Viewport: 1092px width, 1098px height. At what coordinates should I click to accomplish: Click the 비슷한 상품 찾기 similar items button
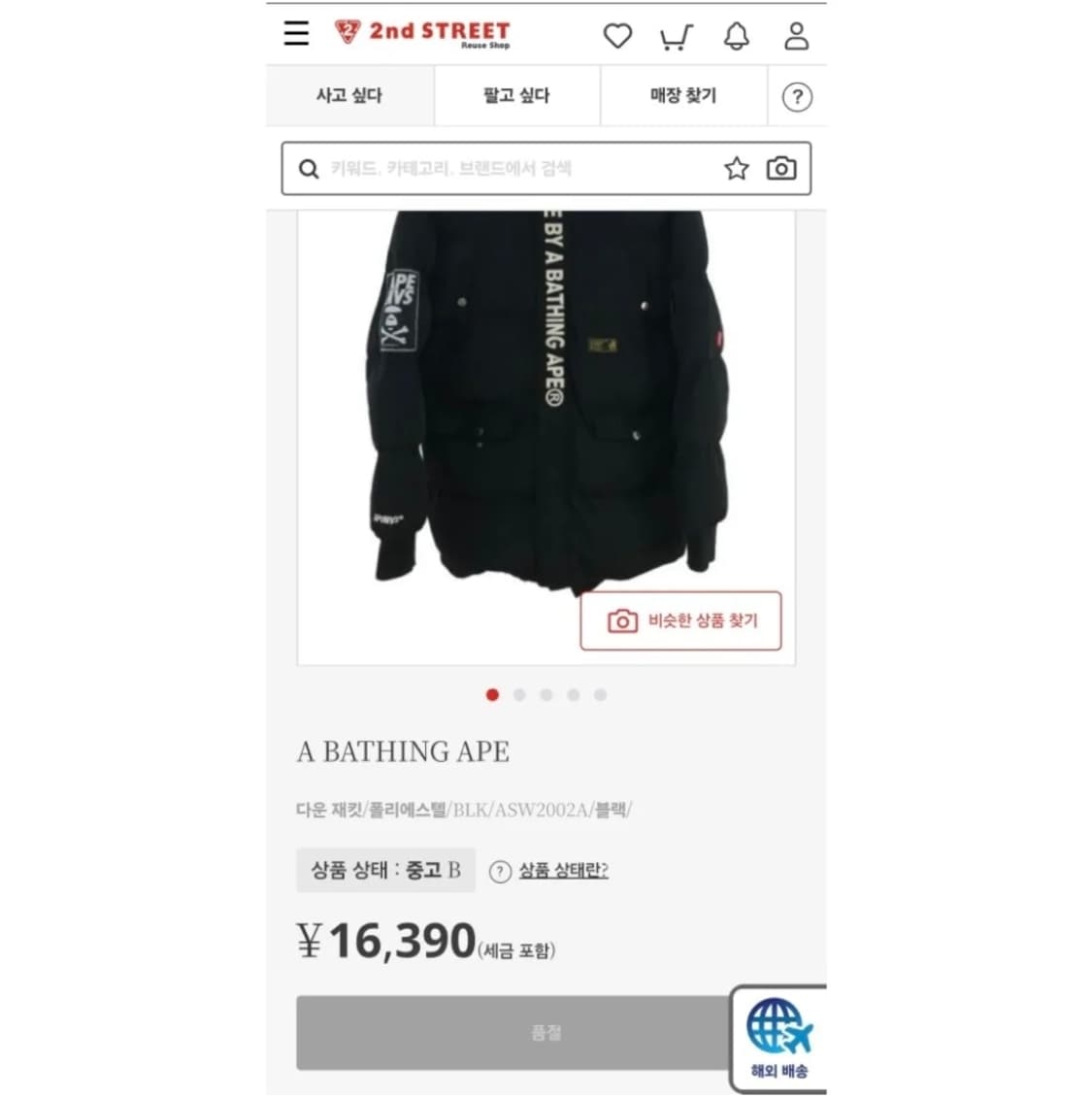pyautogui.click(x=681, y=620)
